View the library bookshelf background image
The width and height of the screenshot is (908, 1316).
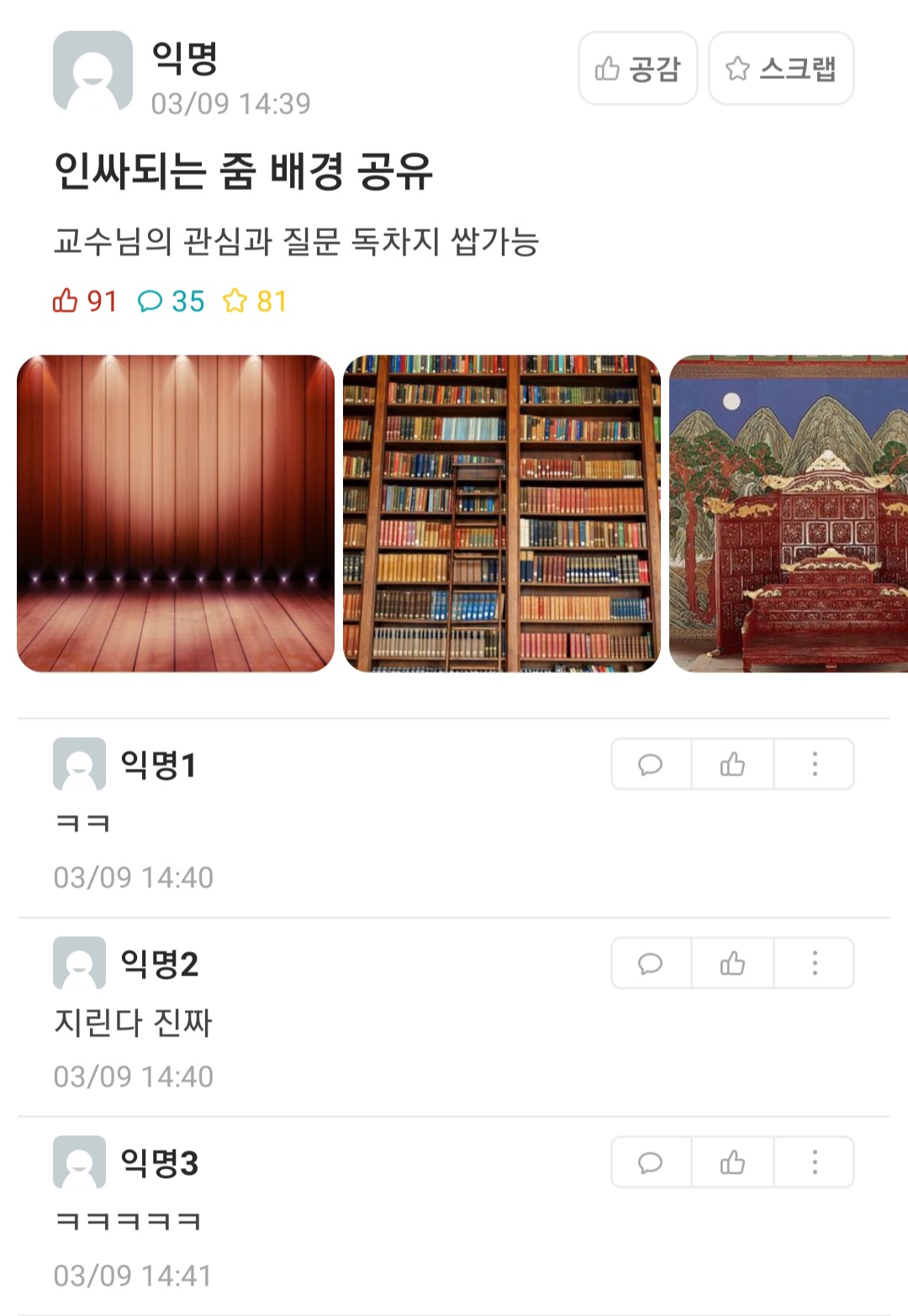tap(502, 513)
